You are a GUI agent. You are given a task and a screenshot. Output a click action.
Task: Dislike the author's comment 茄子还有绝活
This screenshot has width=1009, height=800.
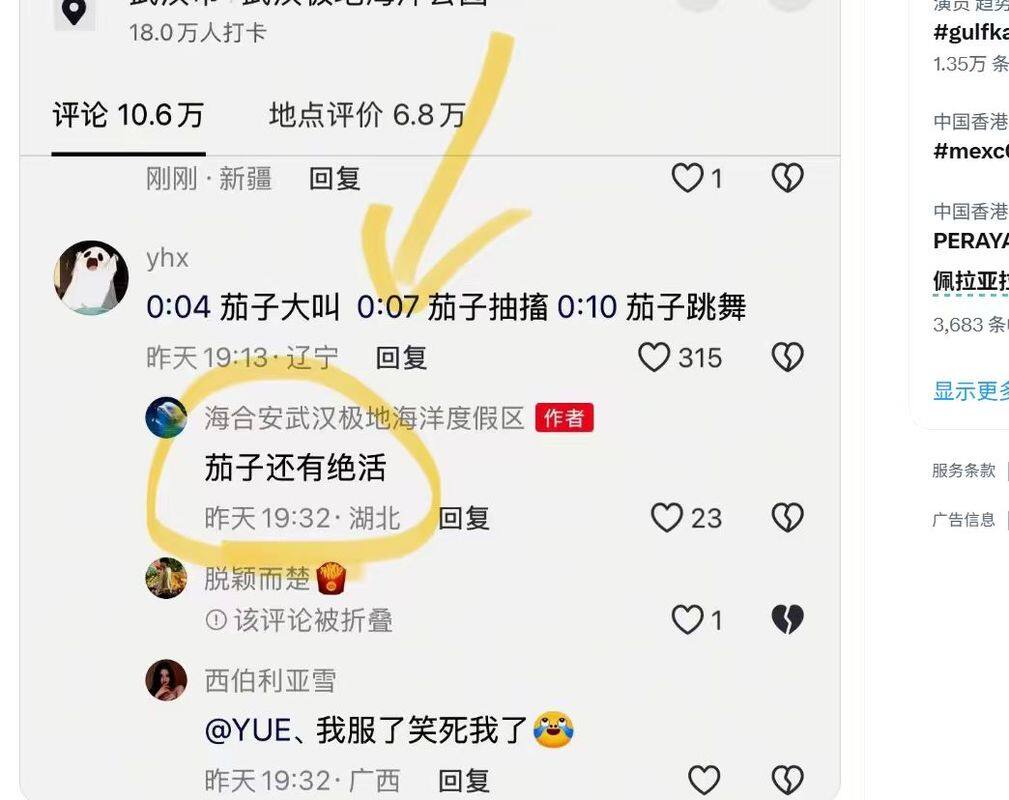(788, 518)
